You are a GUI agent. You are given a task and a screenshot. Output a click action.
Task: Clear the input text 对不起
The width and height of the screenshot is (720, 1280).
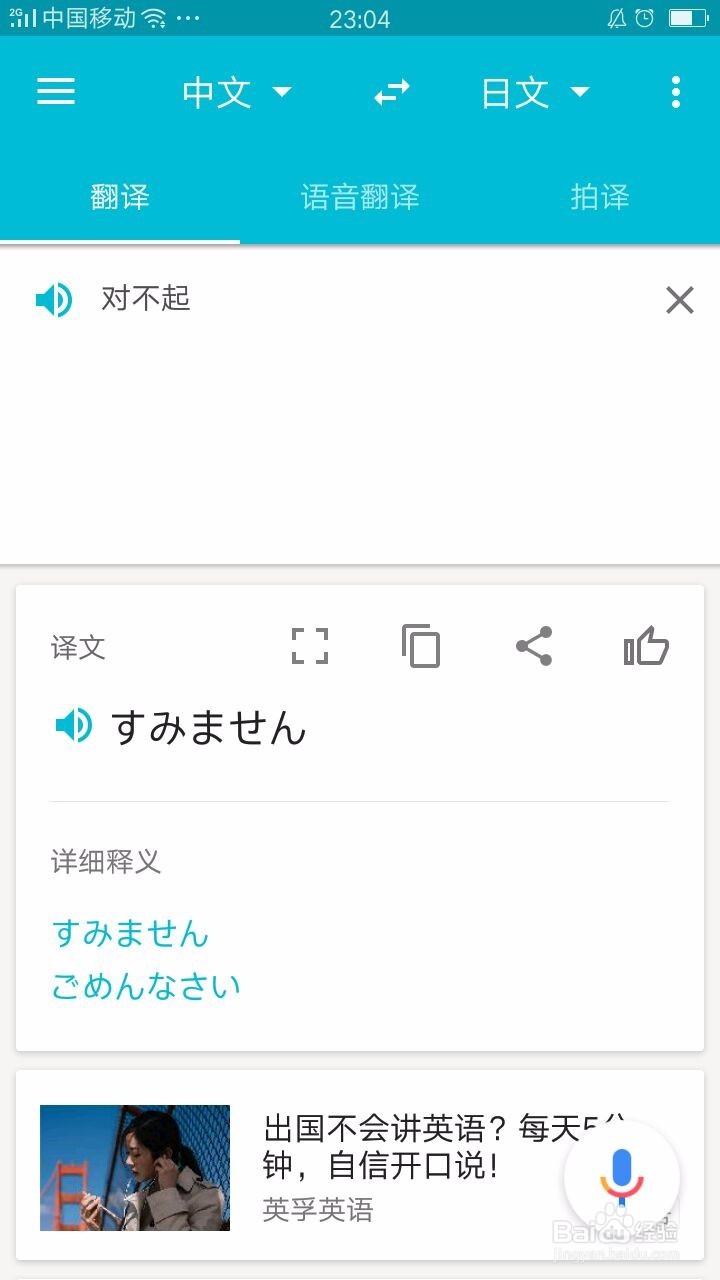679,299
